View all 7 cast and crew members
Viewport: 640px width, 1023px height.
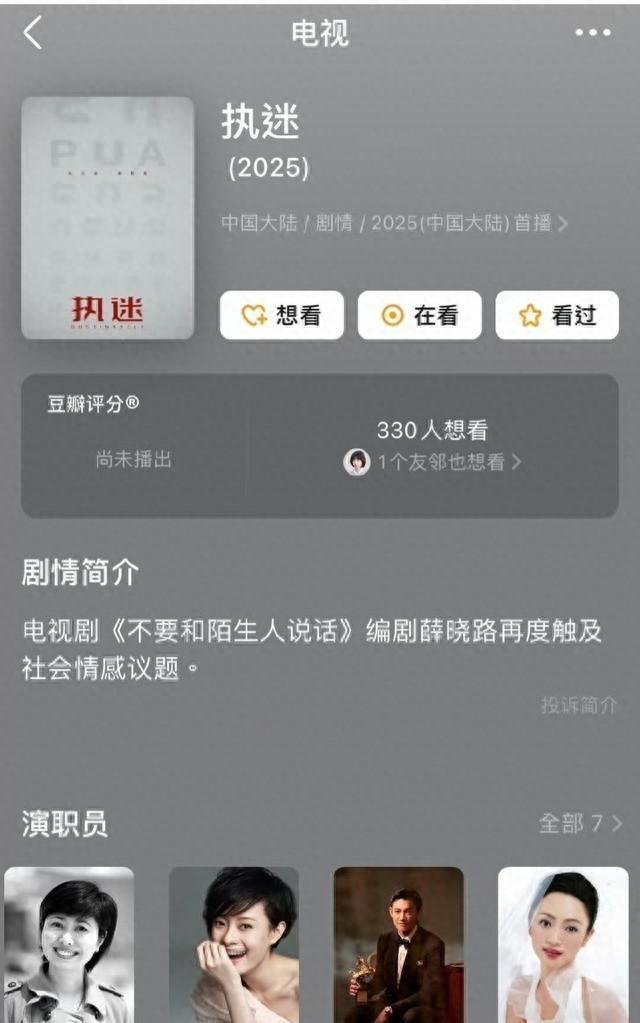[580, 823]
